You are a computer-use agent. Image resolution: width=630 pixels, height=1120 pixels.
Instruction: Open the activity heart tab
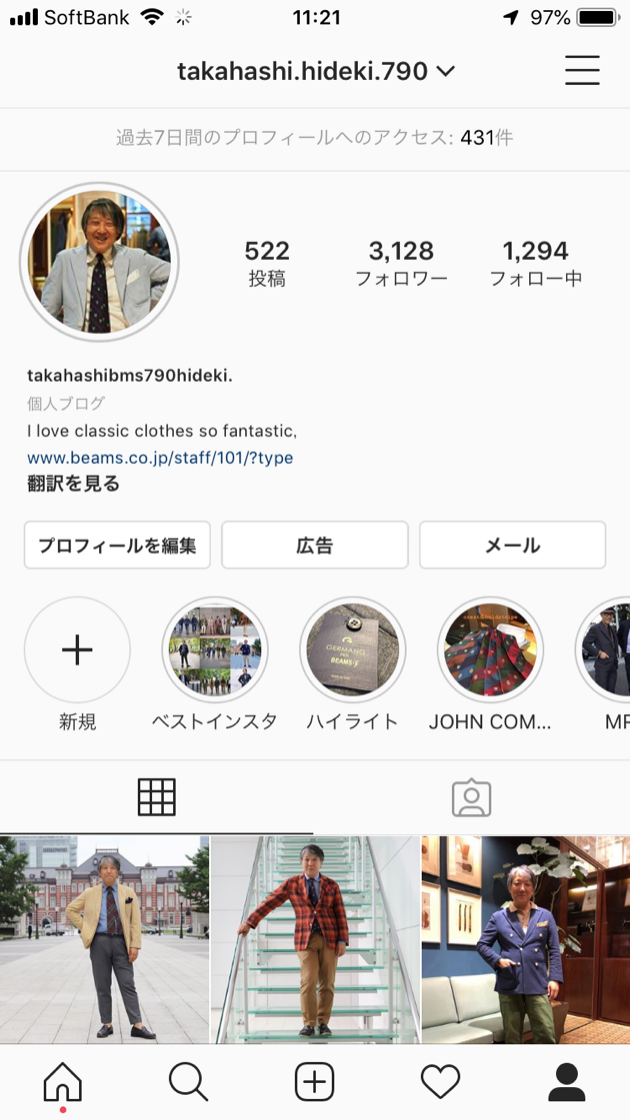point(440,1081)
